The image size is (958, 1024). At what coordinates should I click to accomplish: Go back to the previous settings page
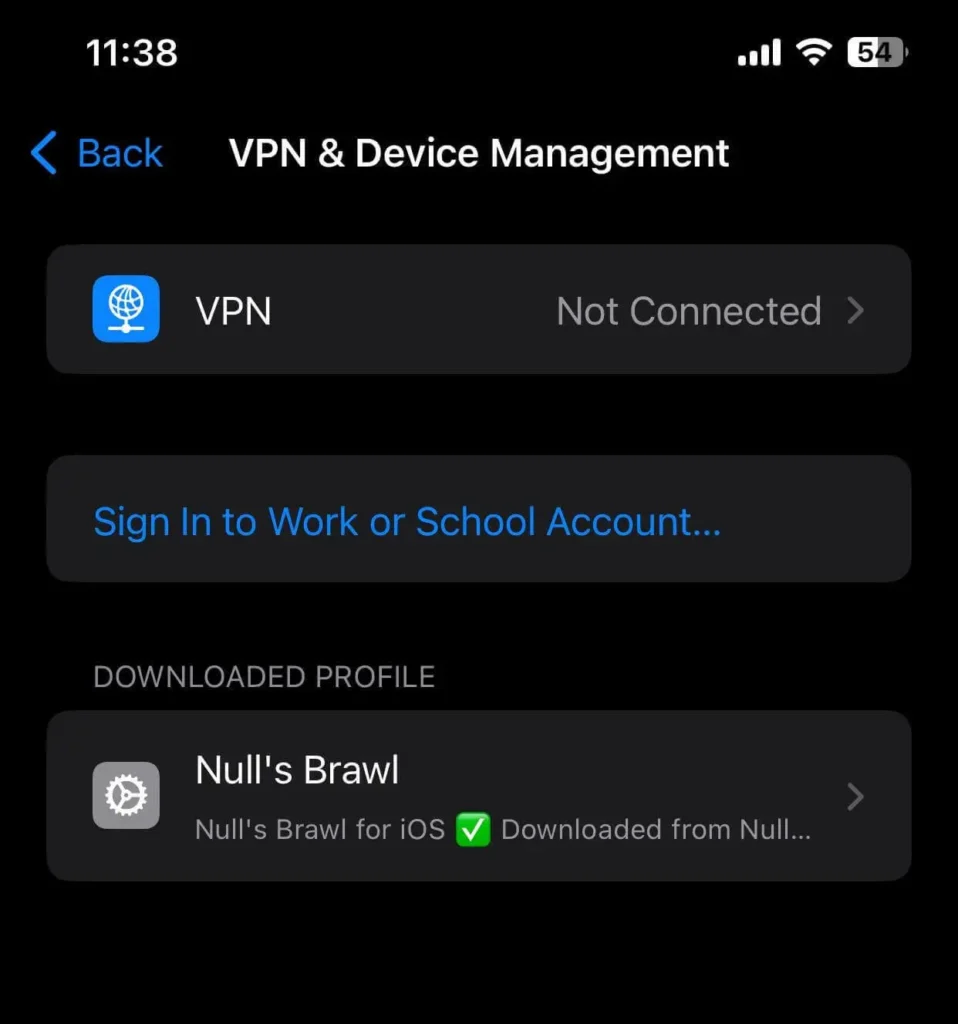(97, 153)
